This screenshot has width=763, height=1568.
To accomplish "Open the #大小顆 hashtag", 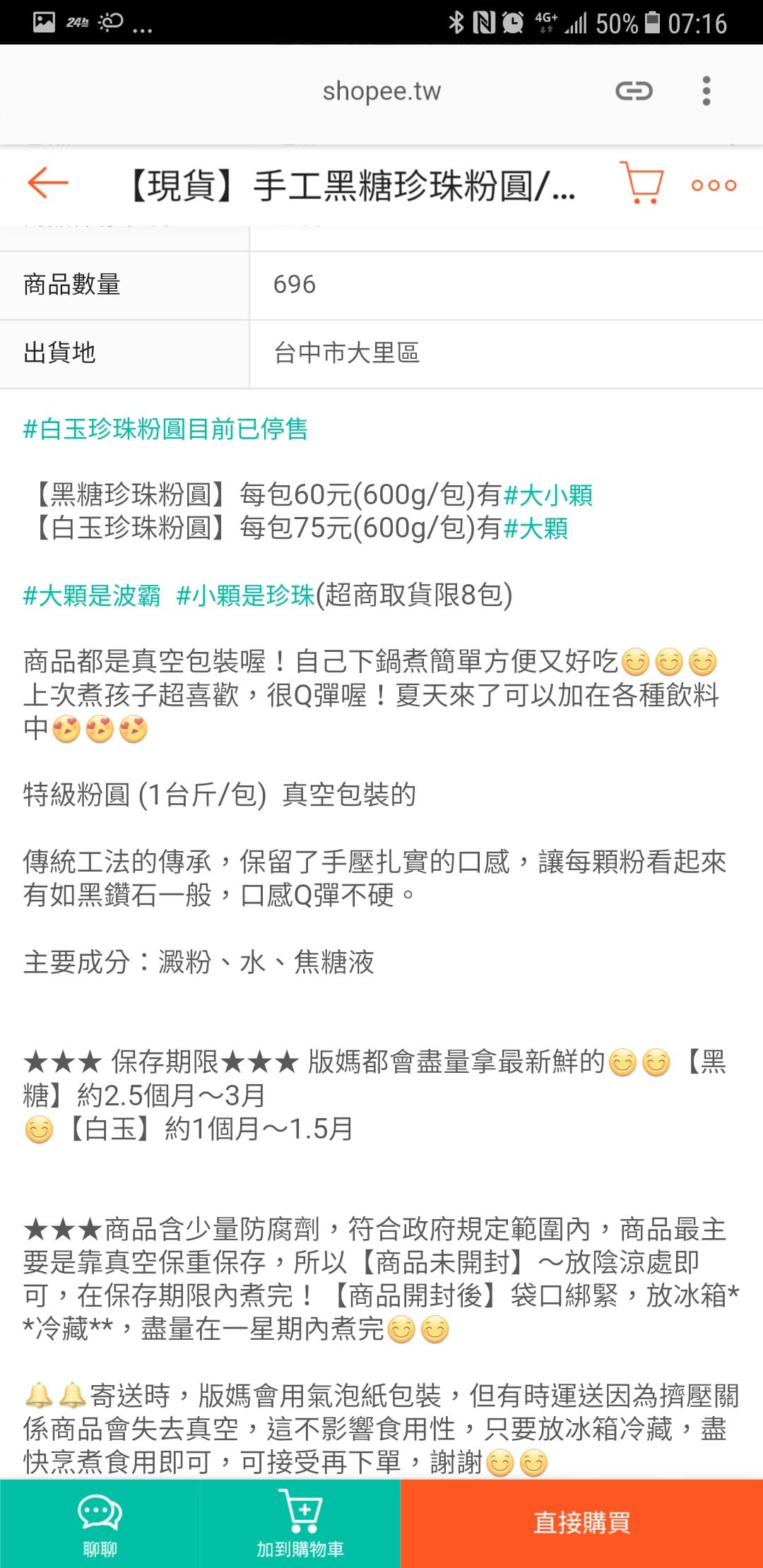I will 548,495.
